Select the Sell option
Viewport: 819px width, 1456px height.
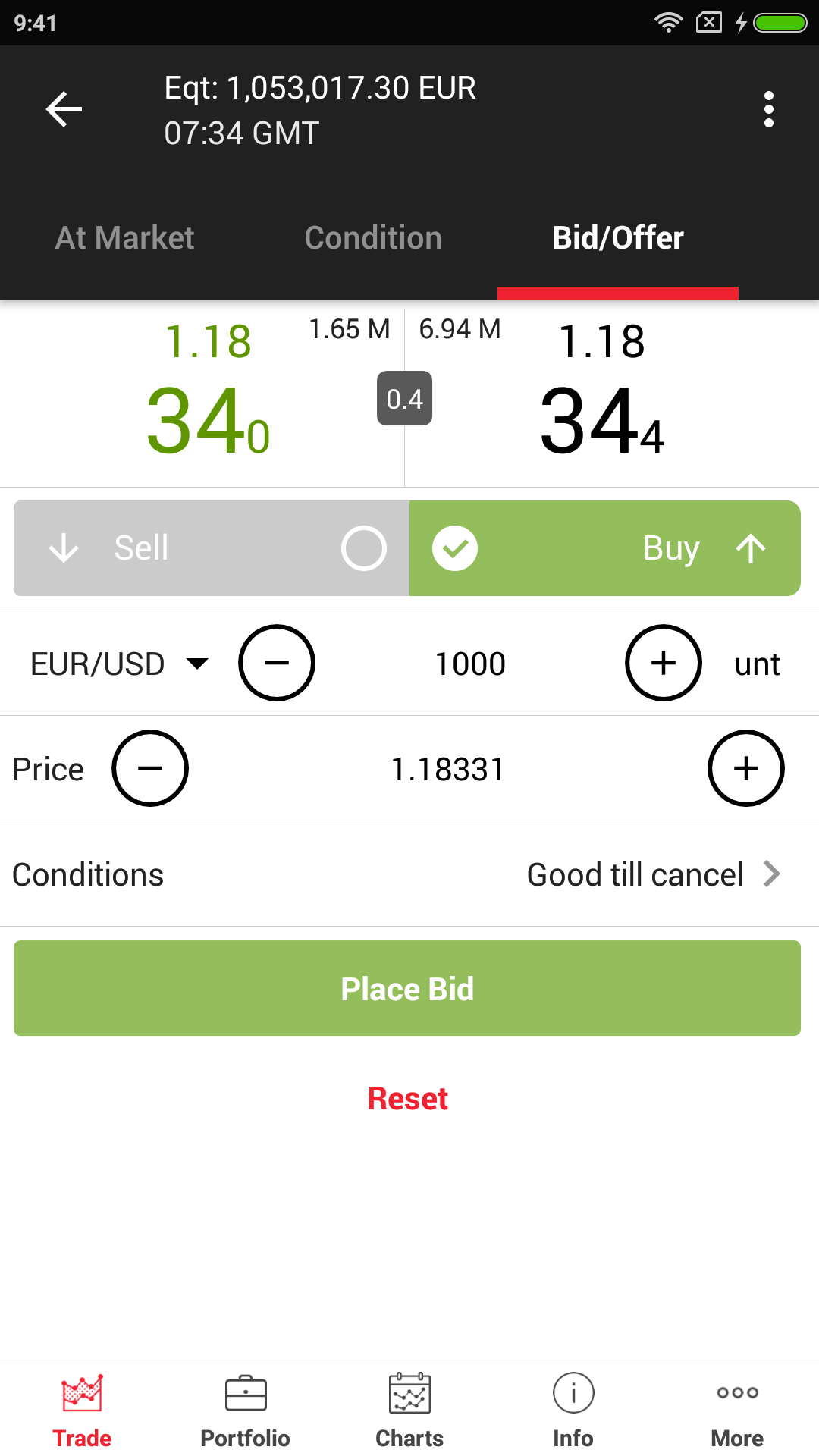click(212, 548)
